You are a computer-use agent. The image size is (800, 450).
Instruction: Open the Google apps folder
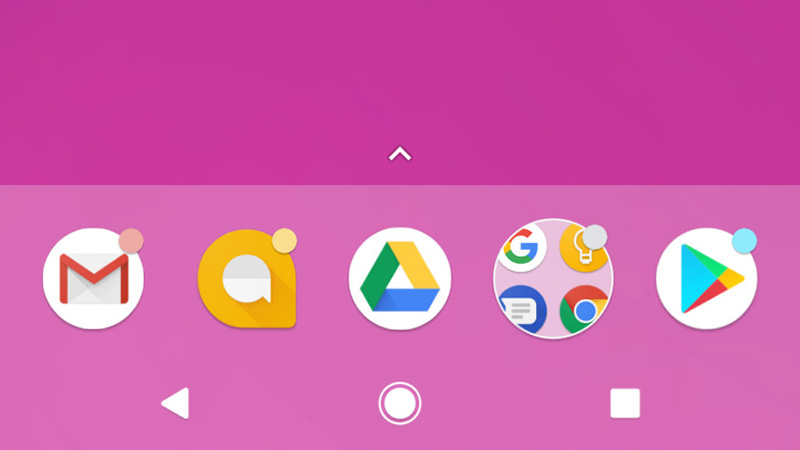point(553,279)
